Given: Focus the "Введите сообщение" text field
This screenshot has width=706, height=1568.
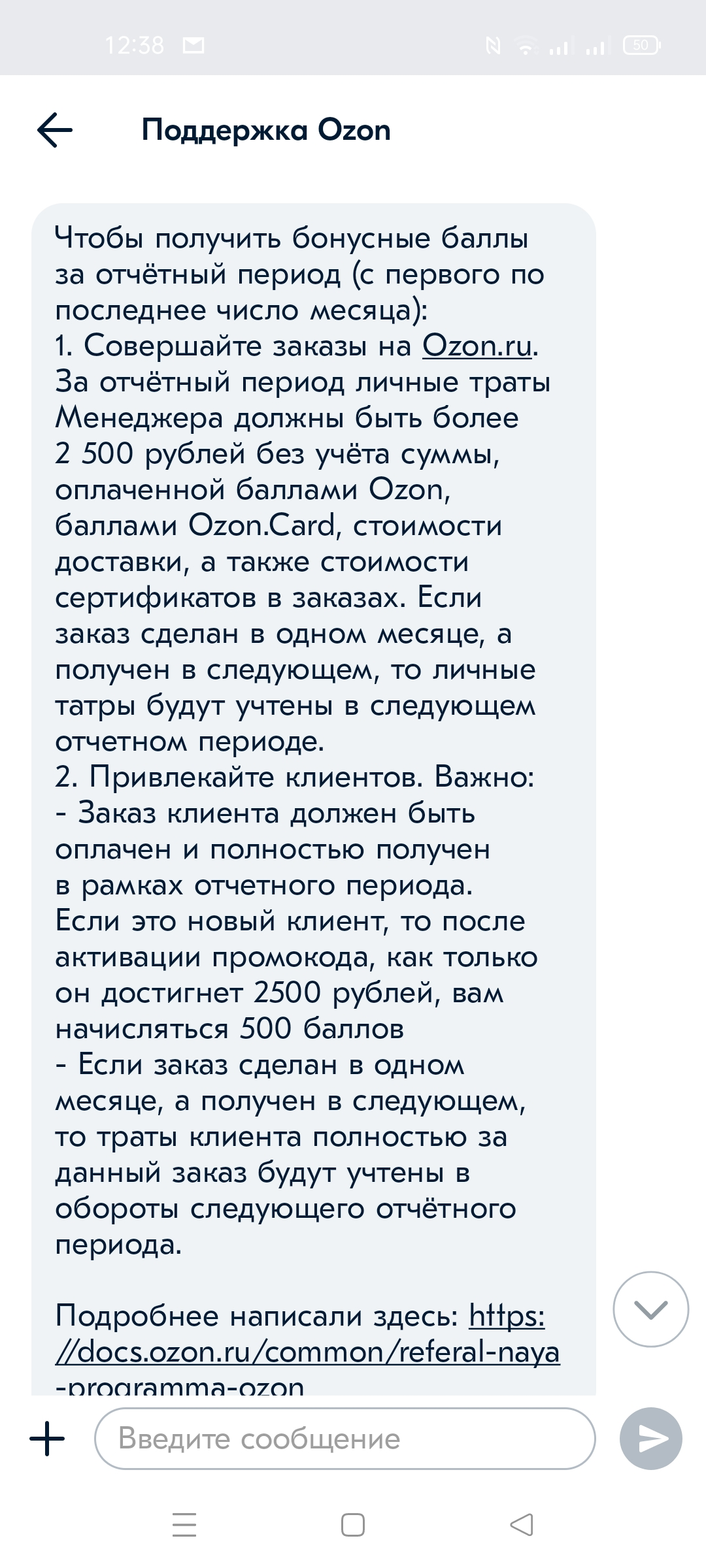Looking at the screenshot, I should tap(345, 1439).
